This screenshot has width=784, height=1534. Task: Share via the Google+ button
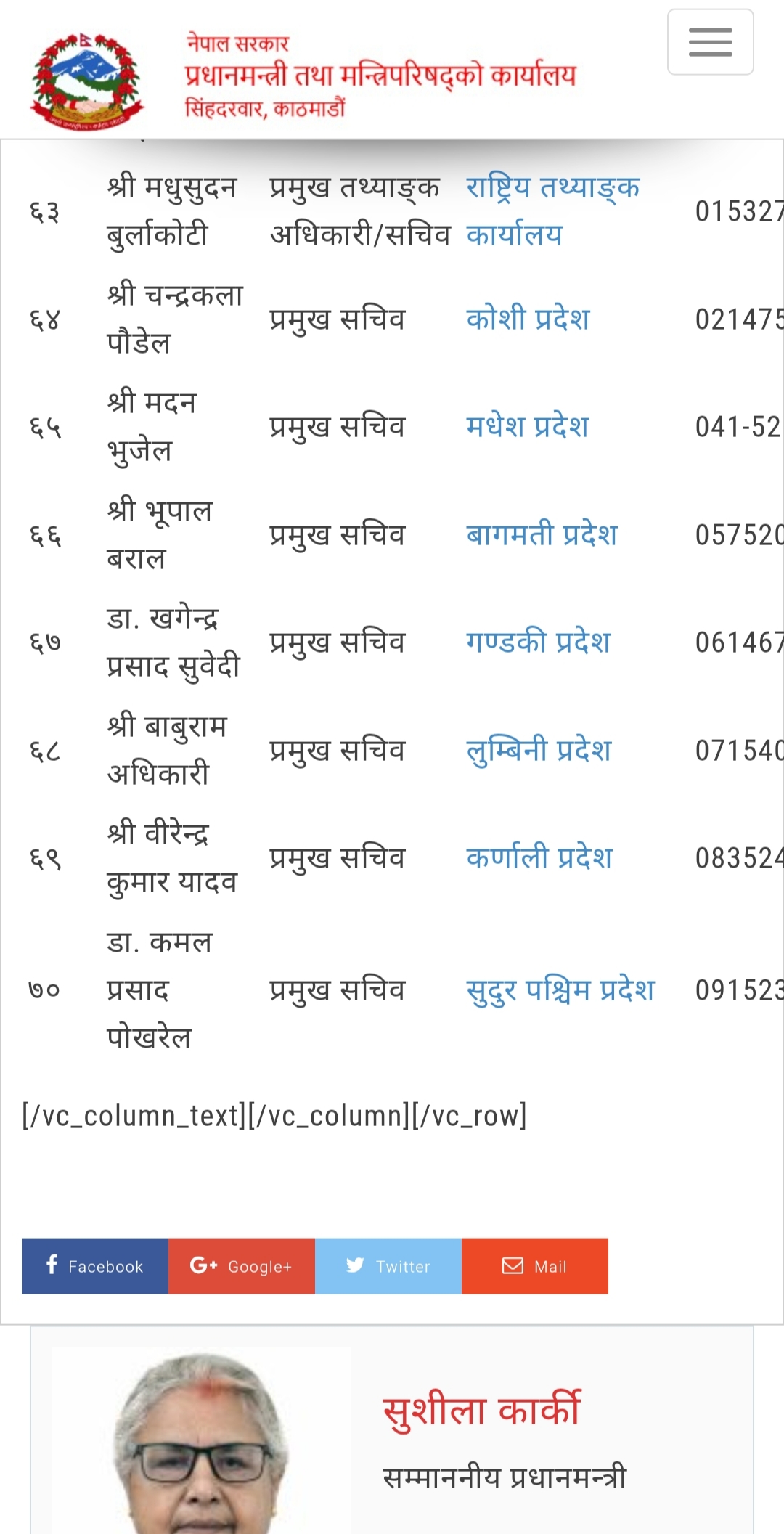(242, 1266)
